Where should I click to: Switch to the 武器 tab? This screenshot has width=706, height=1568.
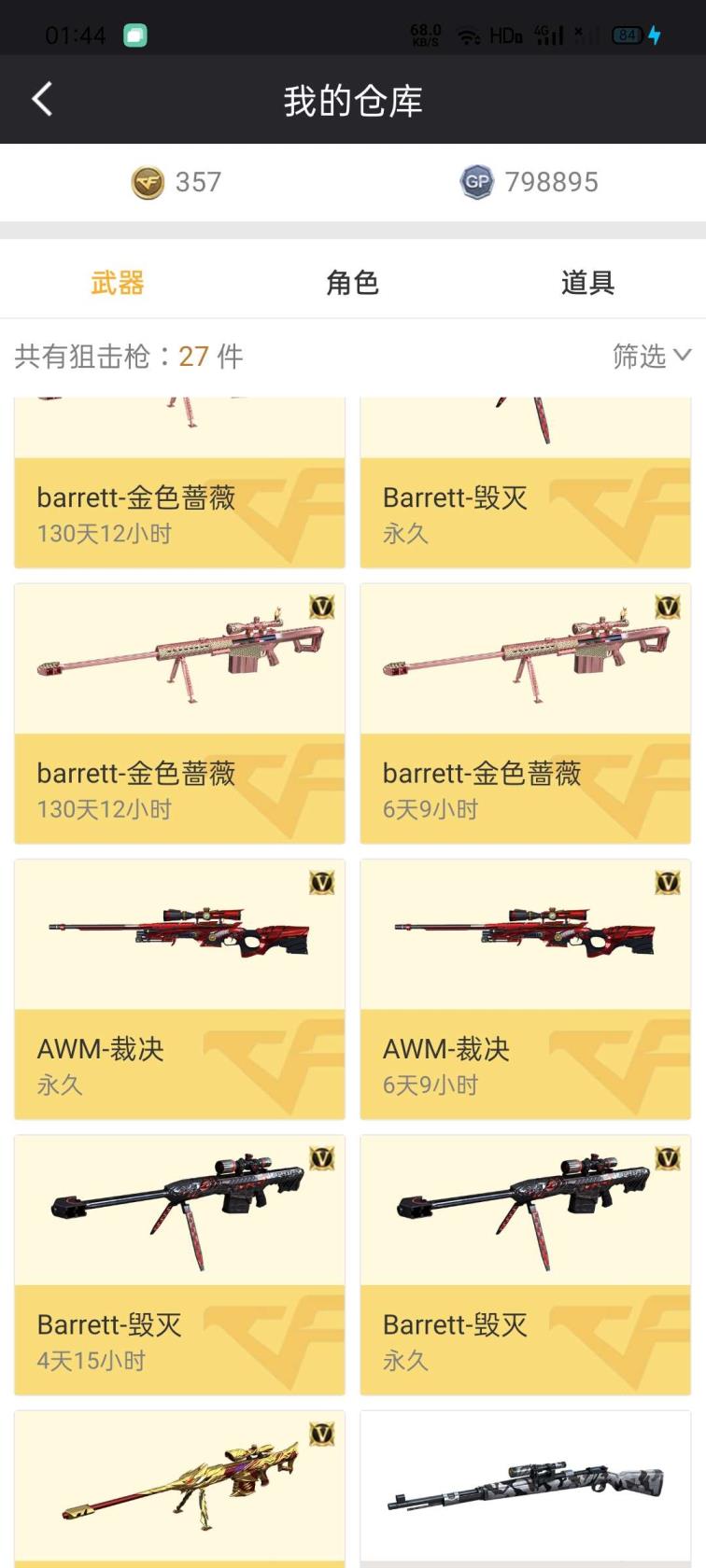tap(118, 282)
